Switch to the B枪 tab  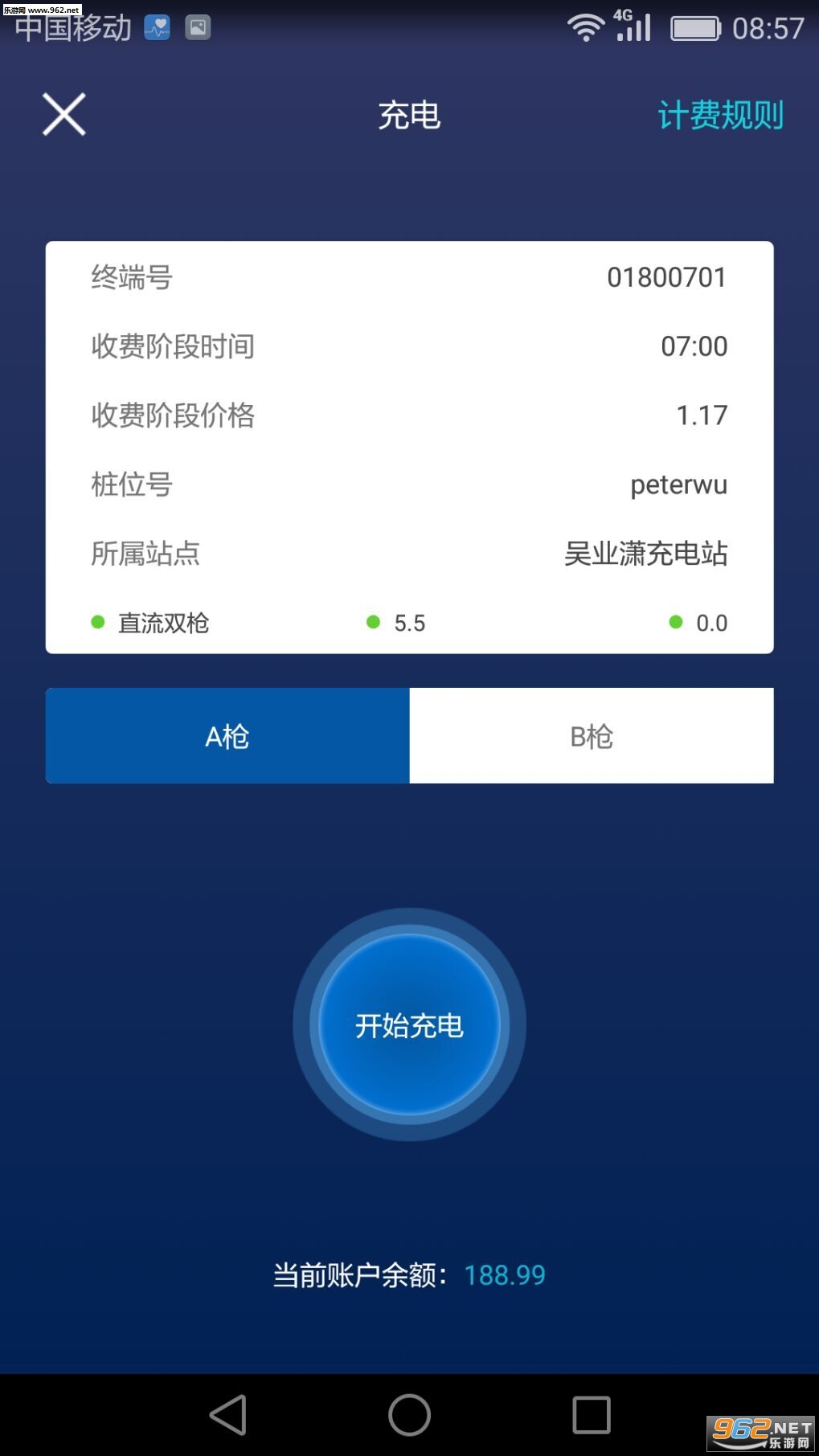(591, 735)
